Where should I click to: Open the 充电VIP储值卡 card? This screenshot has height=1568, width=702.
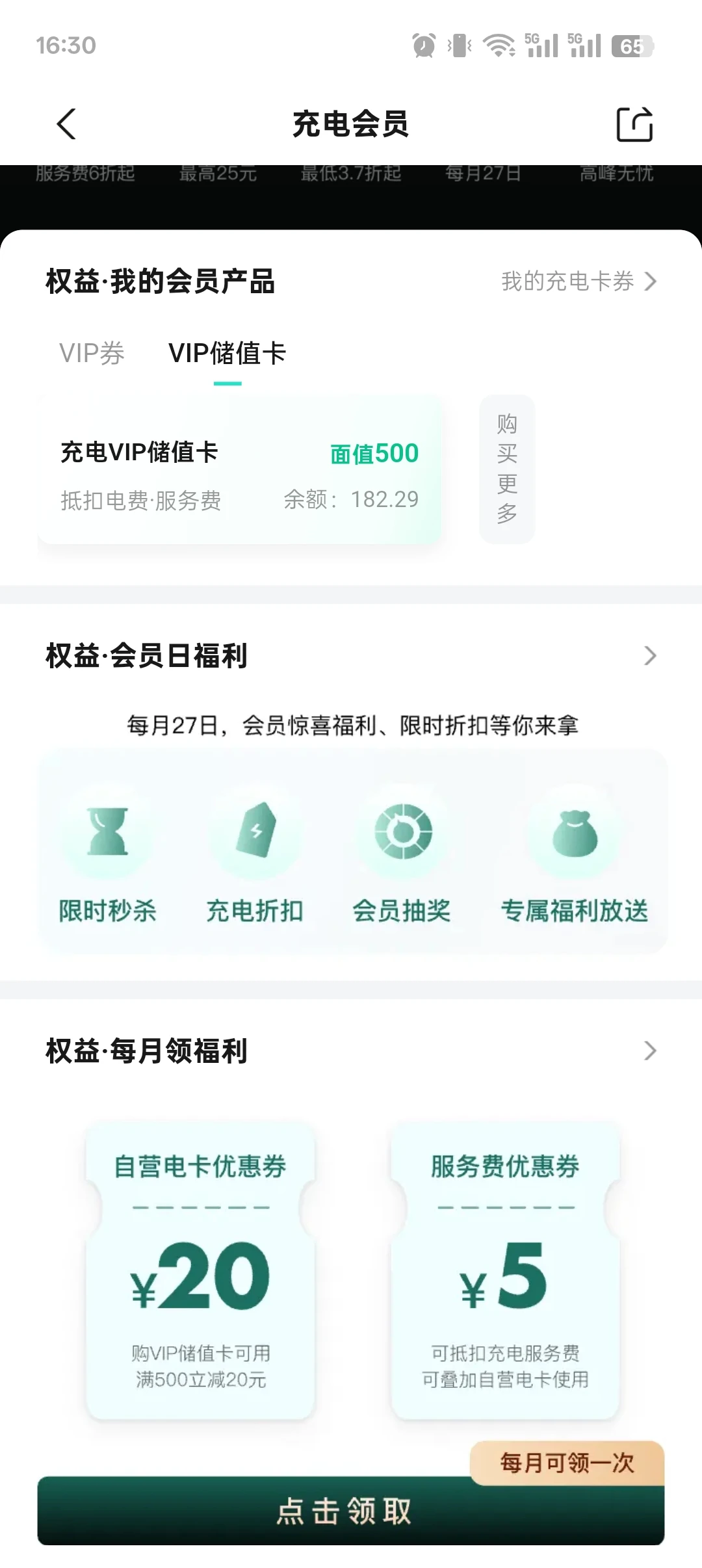tap(239, 469)
